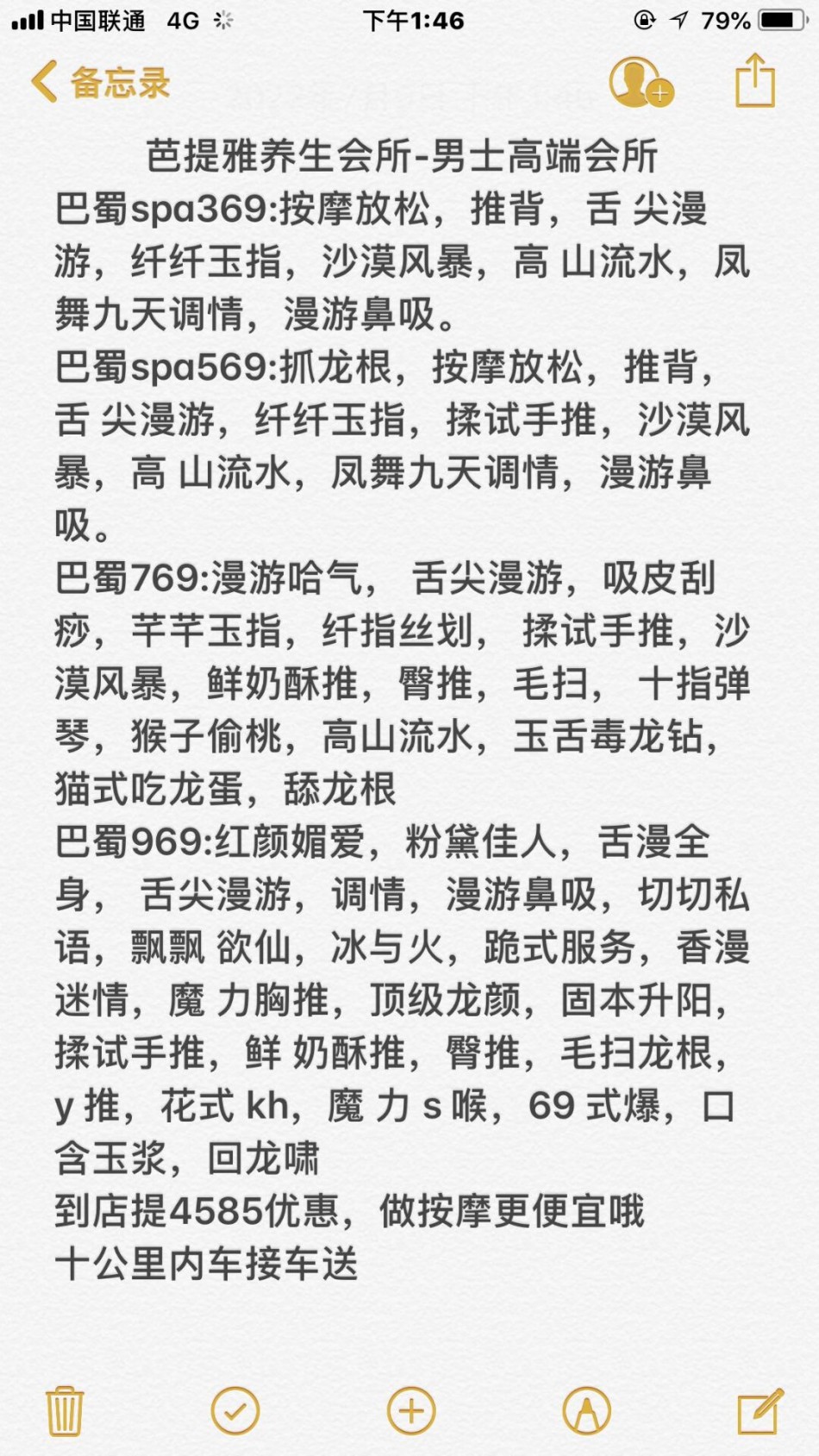This screenshot has width=819, height=1456.
Task: Open the sketch drawing tool
Action: click(x=587, y=1411)
